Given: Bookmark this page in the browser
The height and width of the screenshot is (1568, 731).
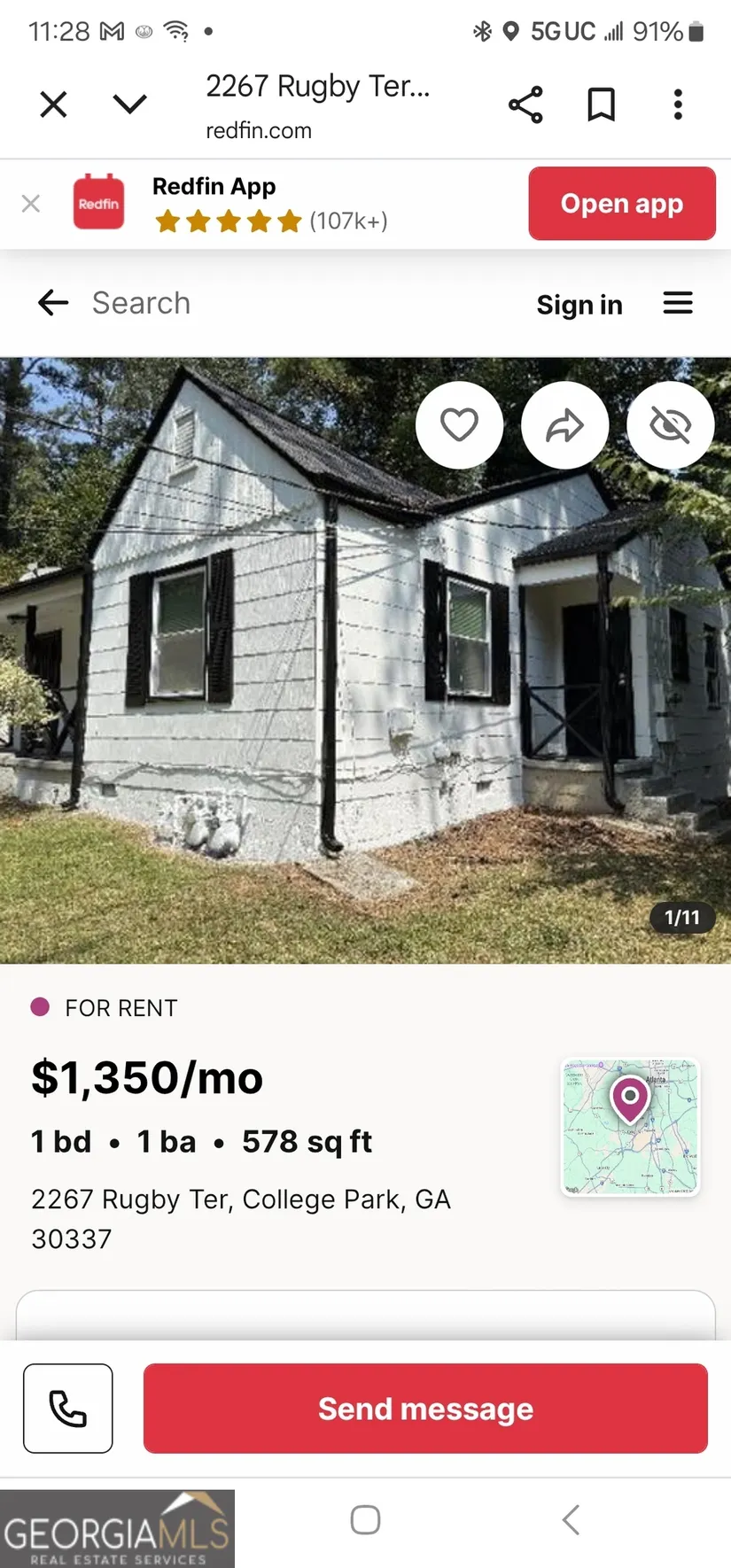Looking at the screenshot, I should (x=602, y=105).
